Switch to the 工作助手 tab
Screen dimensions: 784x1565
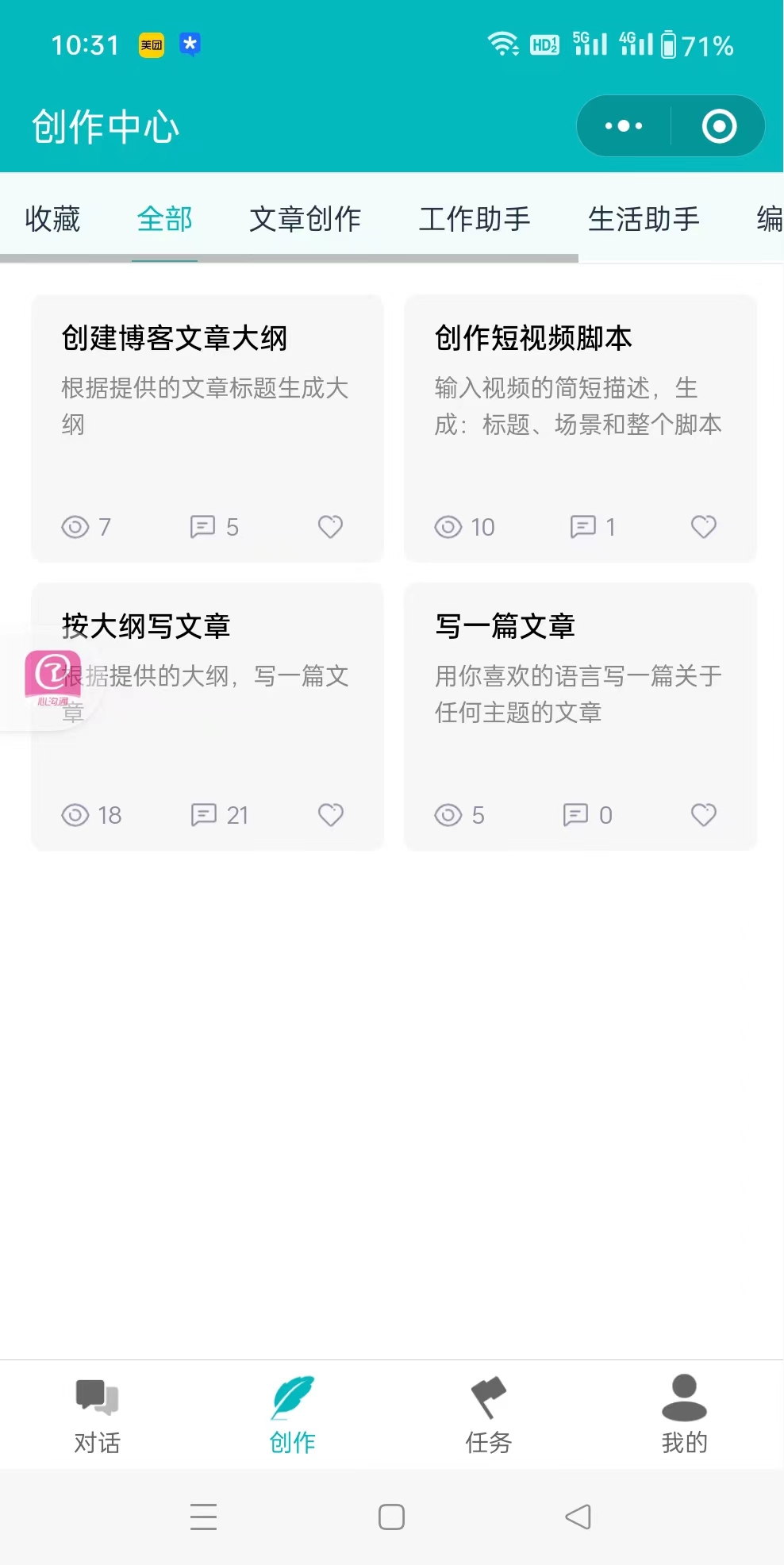pos(475,219)
